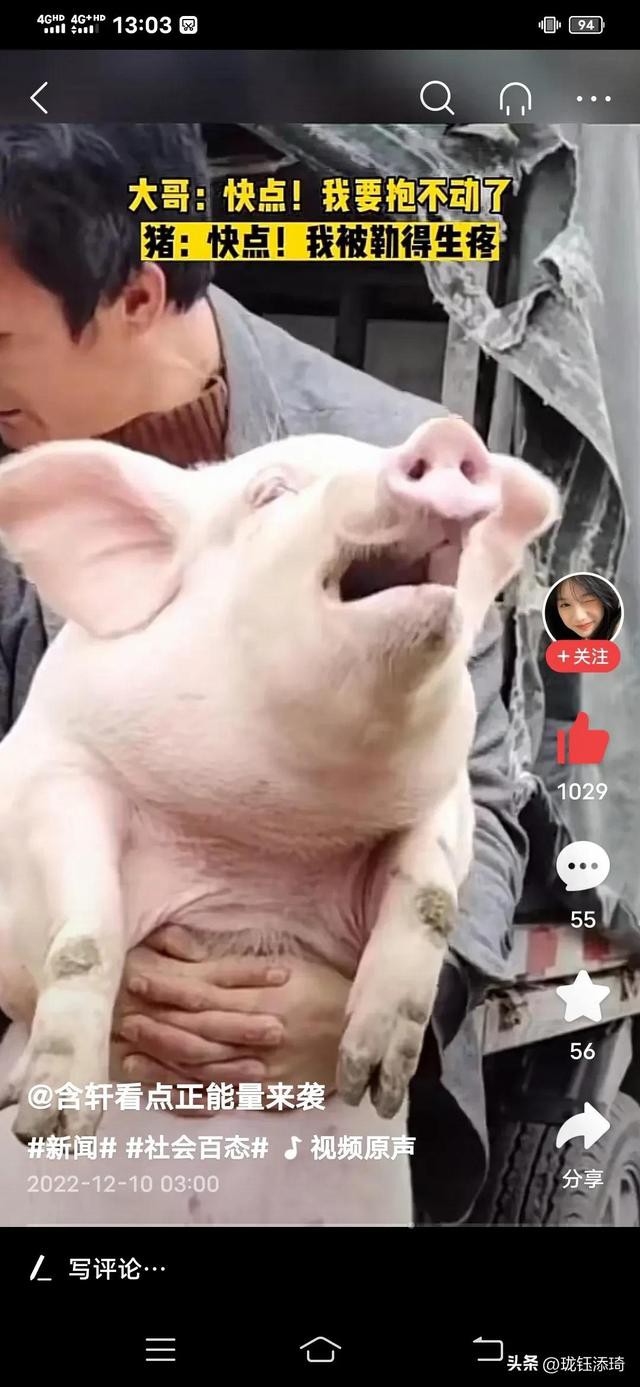The width and height of the screenshot is (640, 1387).
Task: Go back using the top-left arrow
Action: click(x=39, y=98)
